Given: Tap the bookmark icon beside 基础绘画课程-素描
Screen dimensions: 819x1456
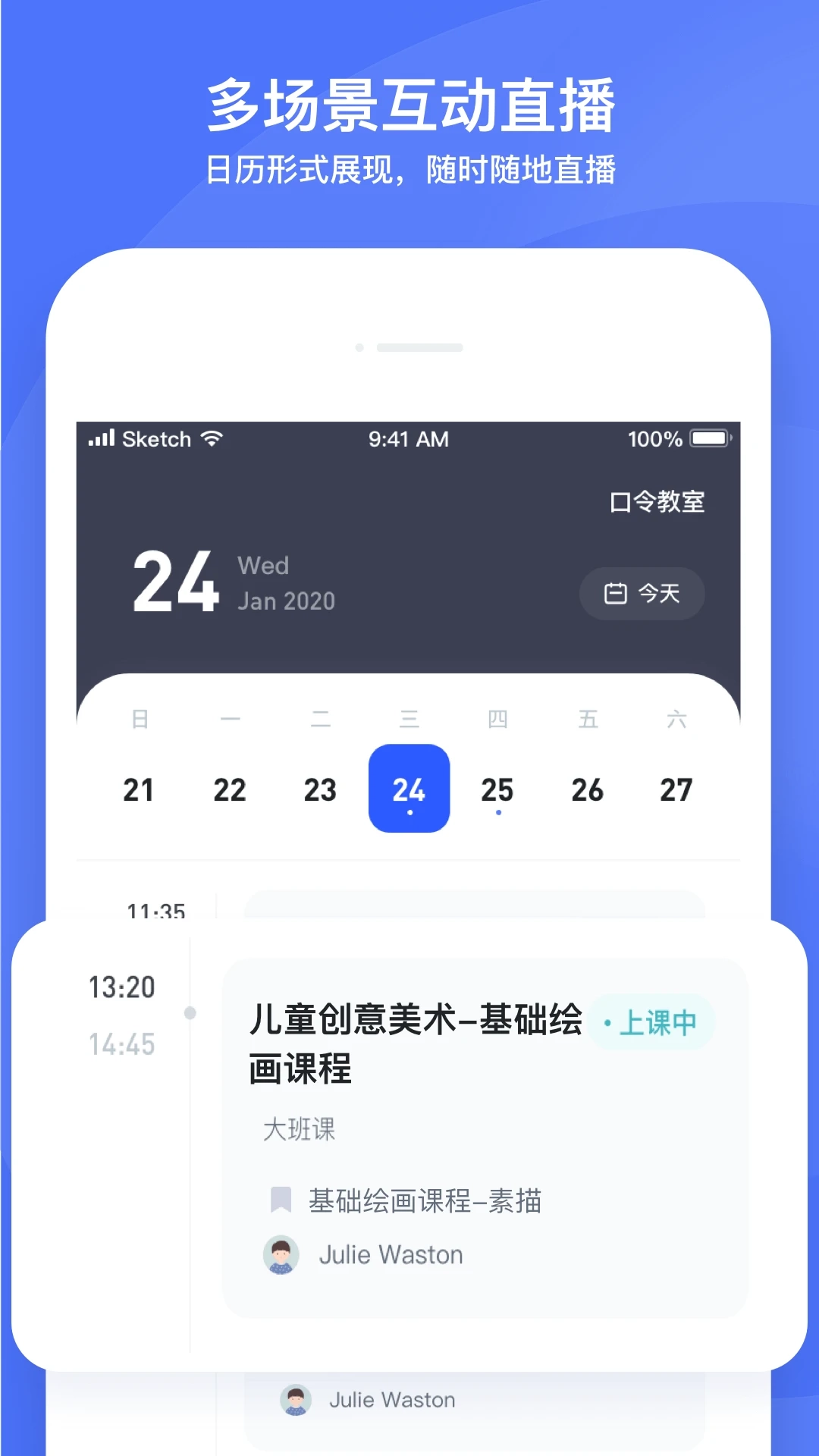Looking at the screenshot, I should 280,1200.
